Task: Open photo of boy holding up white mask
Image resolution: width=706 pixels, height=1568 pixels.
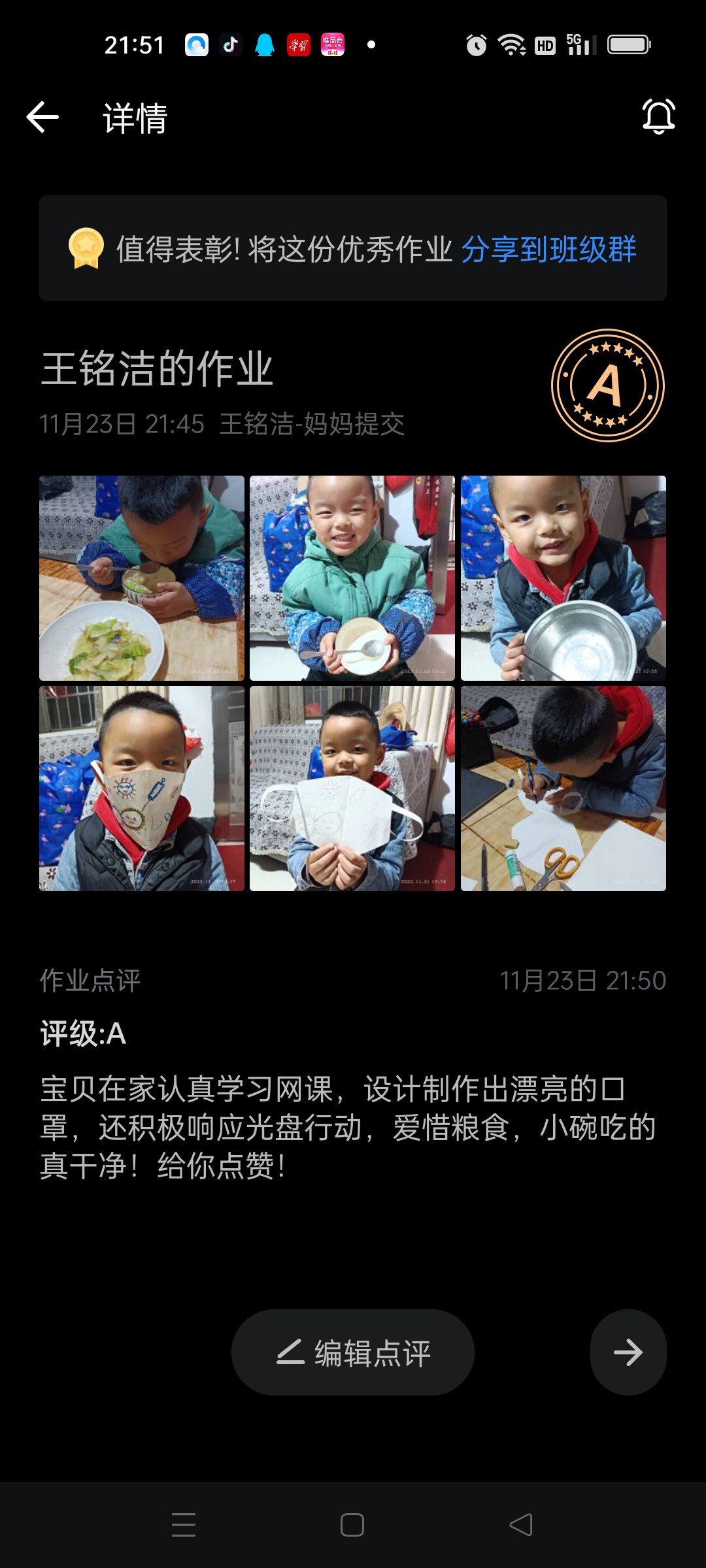Action: tap(352, 789)
